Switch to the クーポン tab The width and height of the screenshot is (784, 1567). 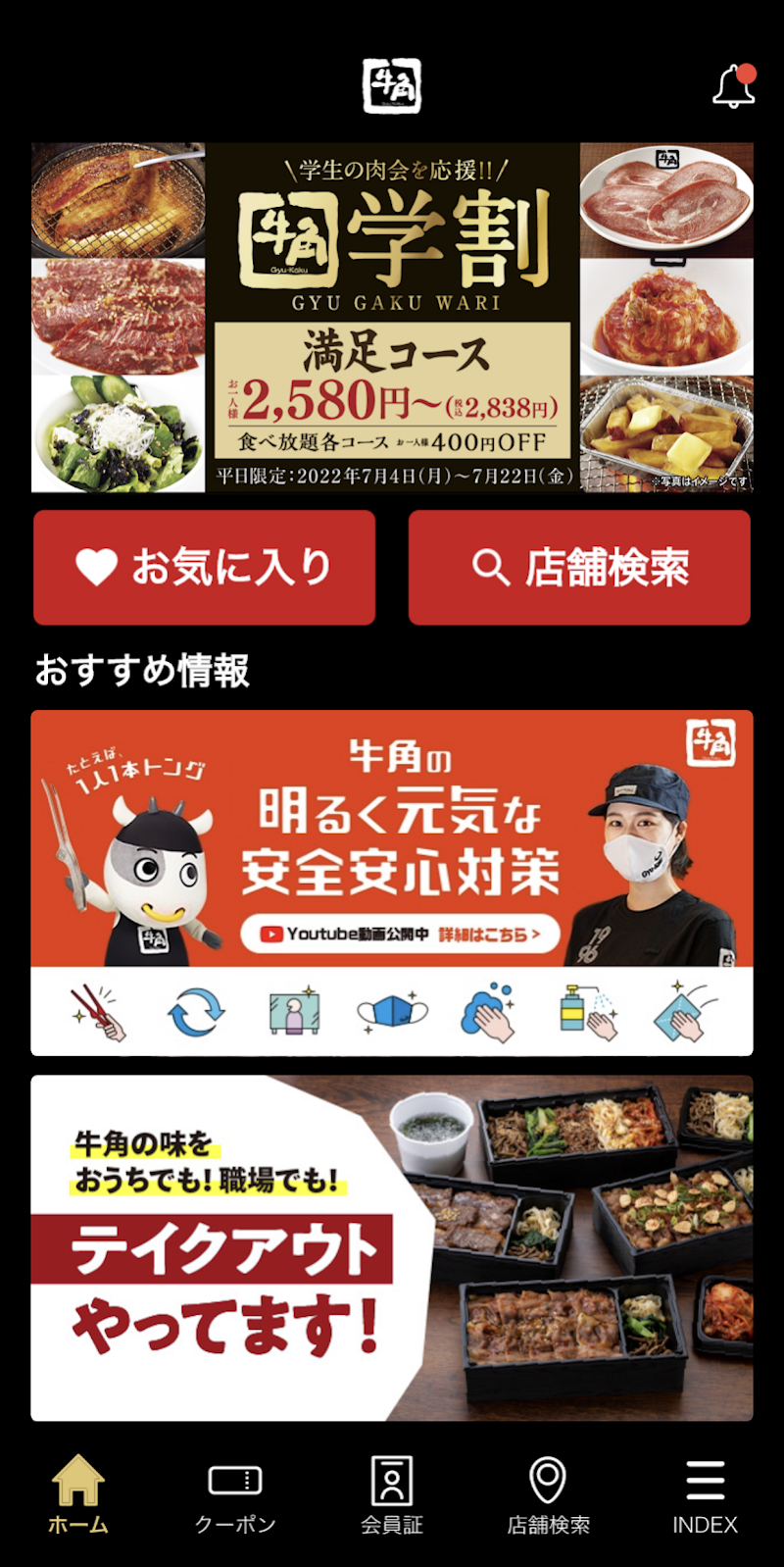(235, 1494)
